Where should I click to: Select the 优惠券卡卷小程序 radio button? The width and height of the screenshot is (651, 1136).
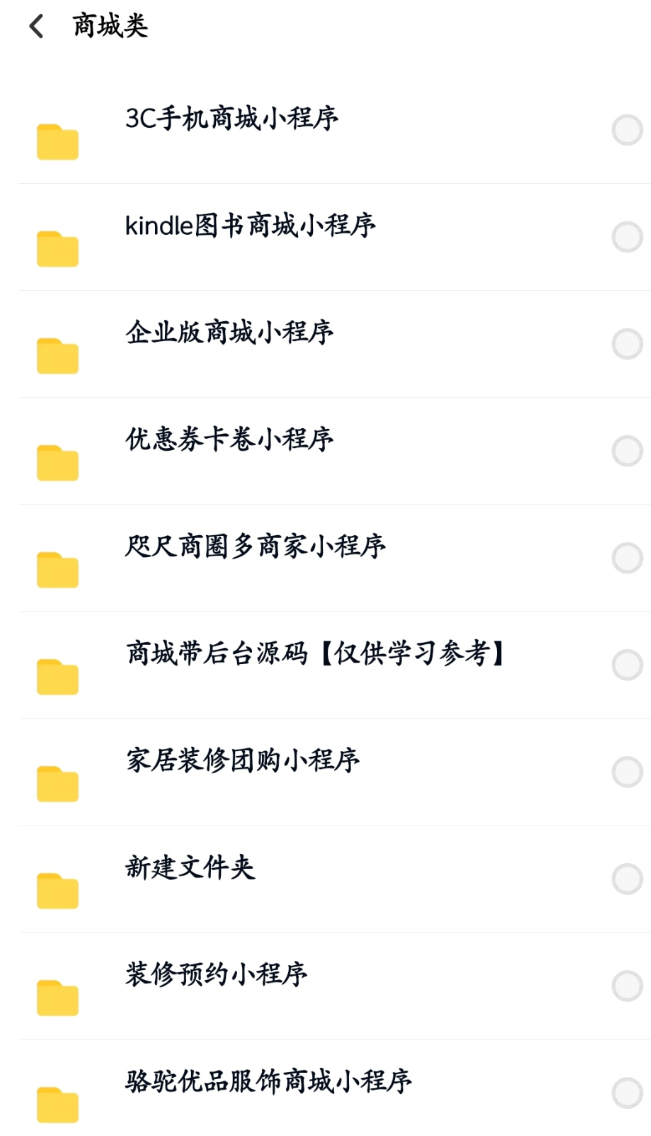pos(627,451)
